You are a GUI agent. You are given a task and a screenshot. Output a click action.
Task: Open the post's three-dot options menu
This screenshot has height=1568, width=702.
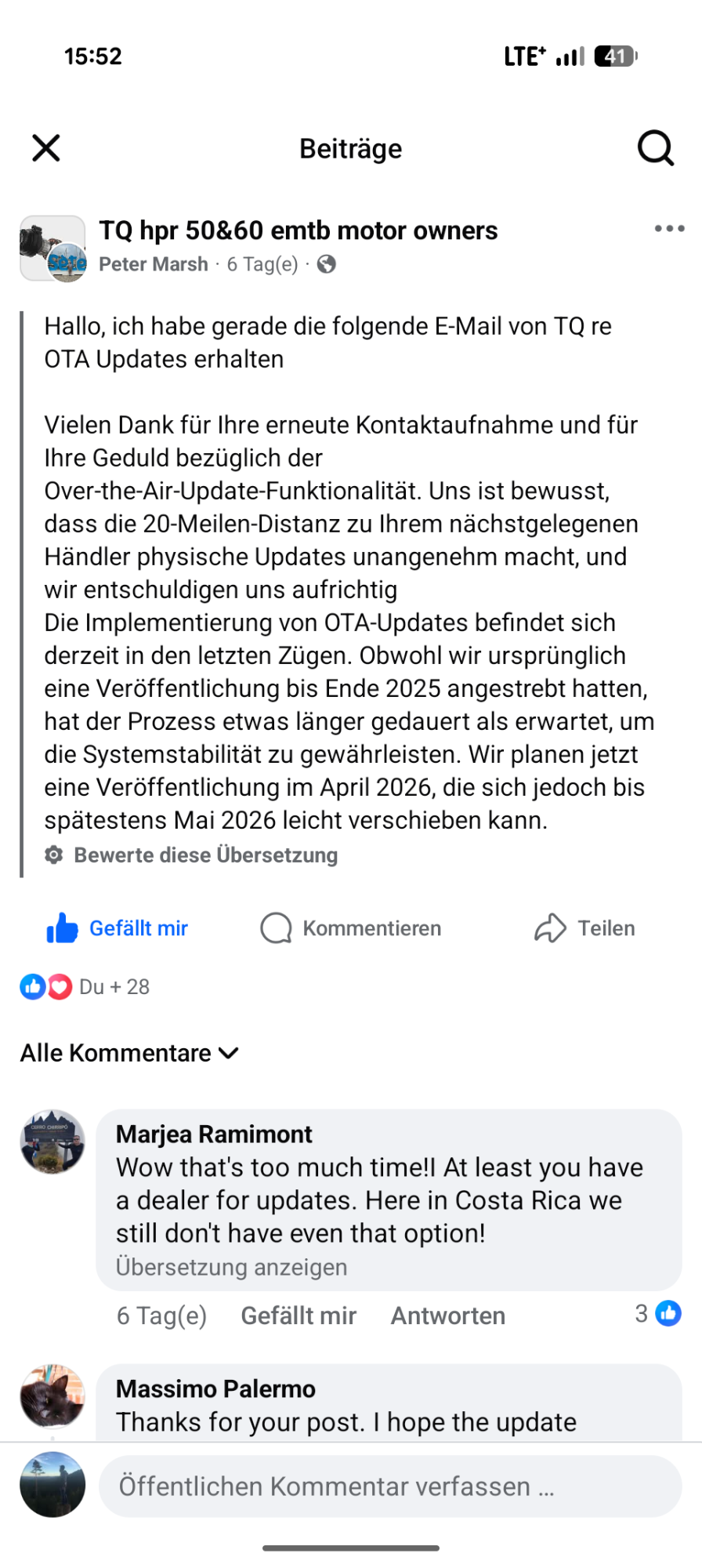click(x=669, y=229)
